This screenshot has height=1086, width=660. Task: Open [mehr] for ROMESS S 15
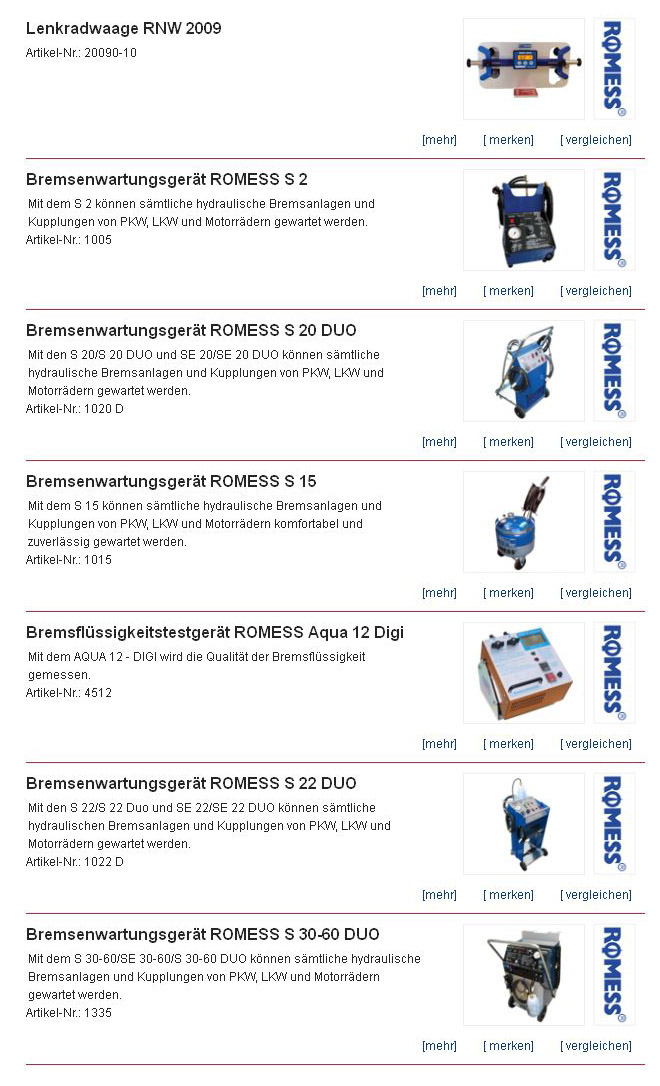(x=439, y=593)
